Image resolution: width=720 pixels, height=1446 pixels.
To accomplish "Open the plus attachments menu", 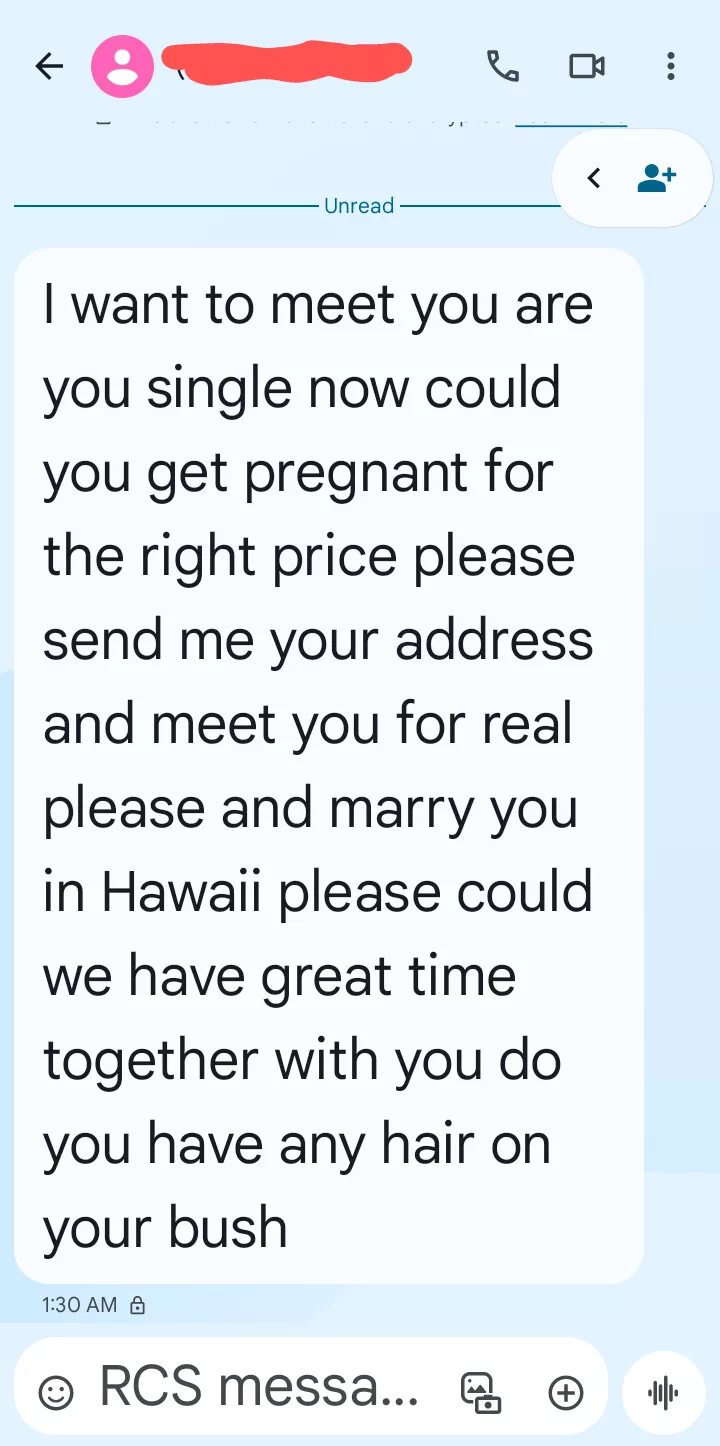I will point(566,1392).
